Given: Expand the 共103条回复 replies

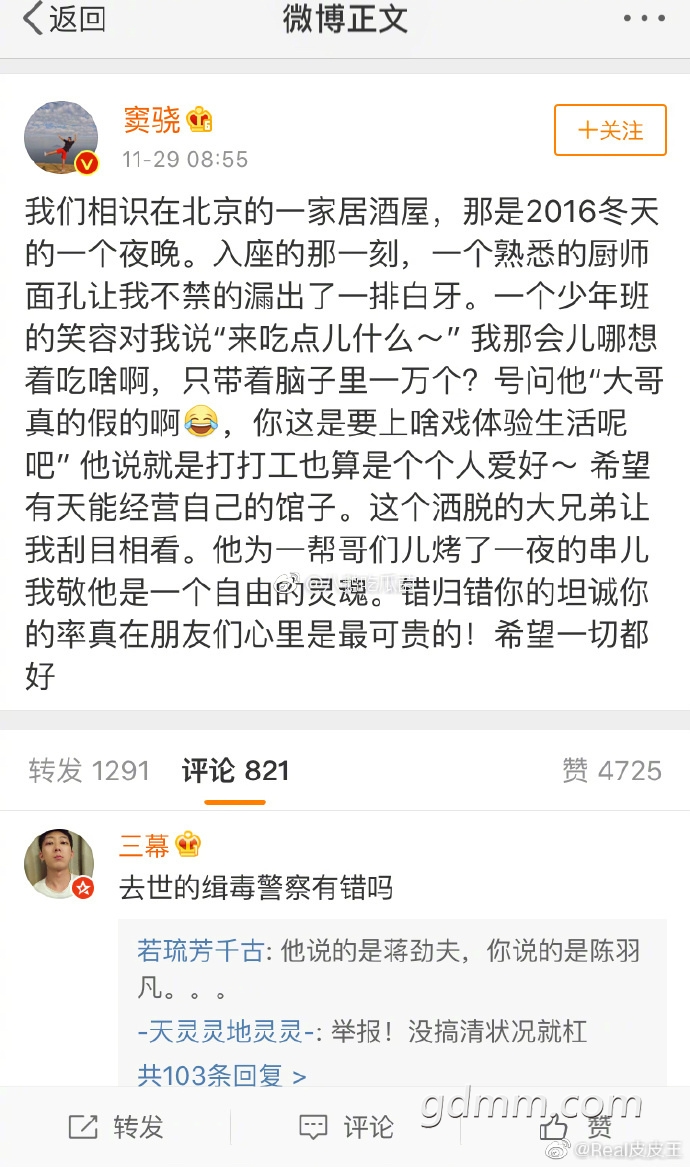Looking at the screenshot, I should click(222, 1075).
